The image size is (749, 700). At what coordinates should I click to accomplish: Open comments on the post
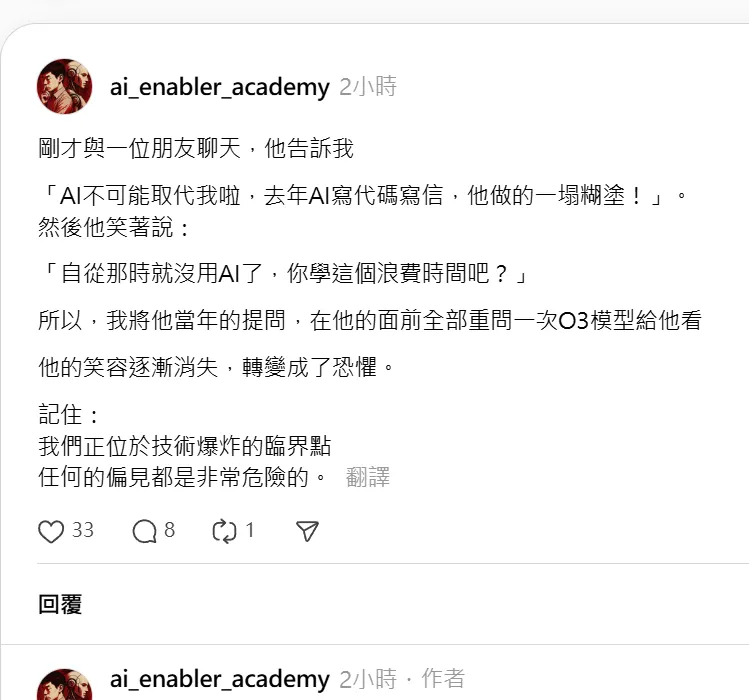pyautogui.click(x=145, y=531)
